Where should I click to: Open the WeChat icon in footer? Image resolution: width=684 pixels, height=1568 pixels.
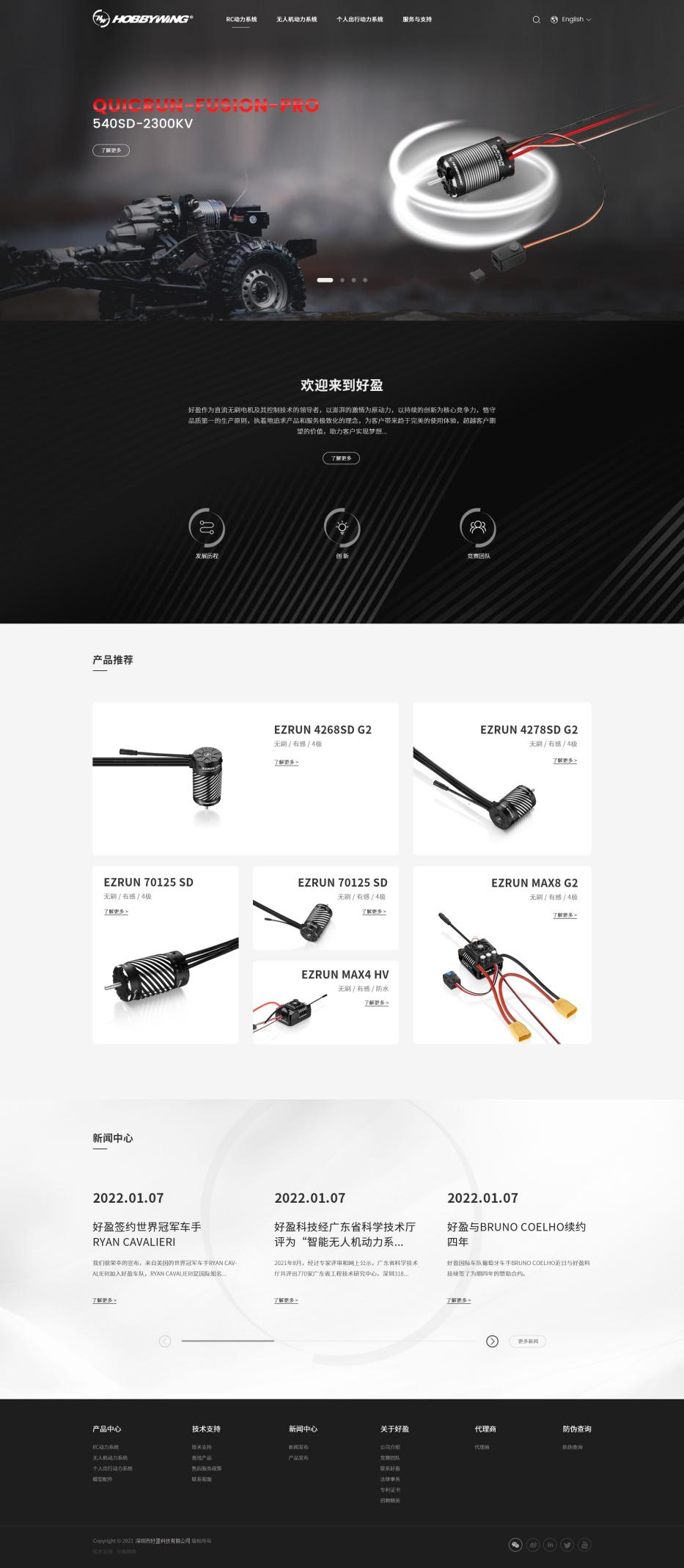coord(515,1545)
